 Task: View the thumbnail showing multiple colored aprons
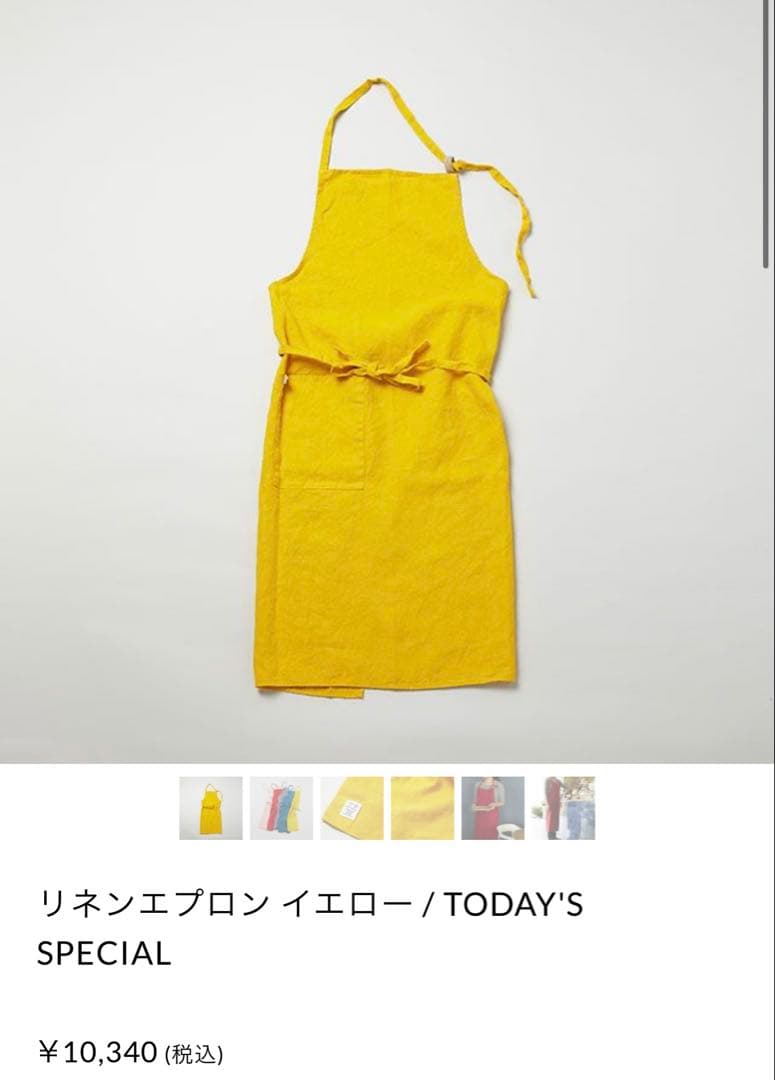point(281,808)
